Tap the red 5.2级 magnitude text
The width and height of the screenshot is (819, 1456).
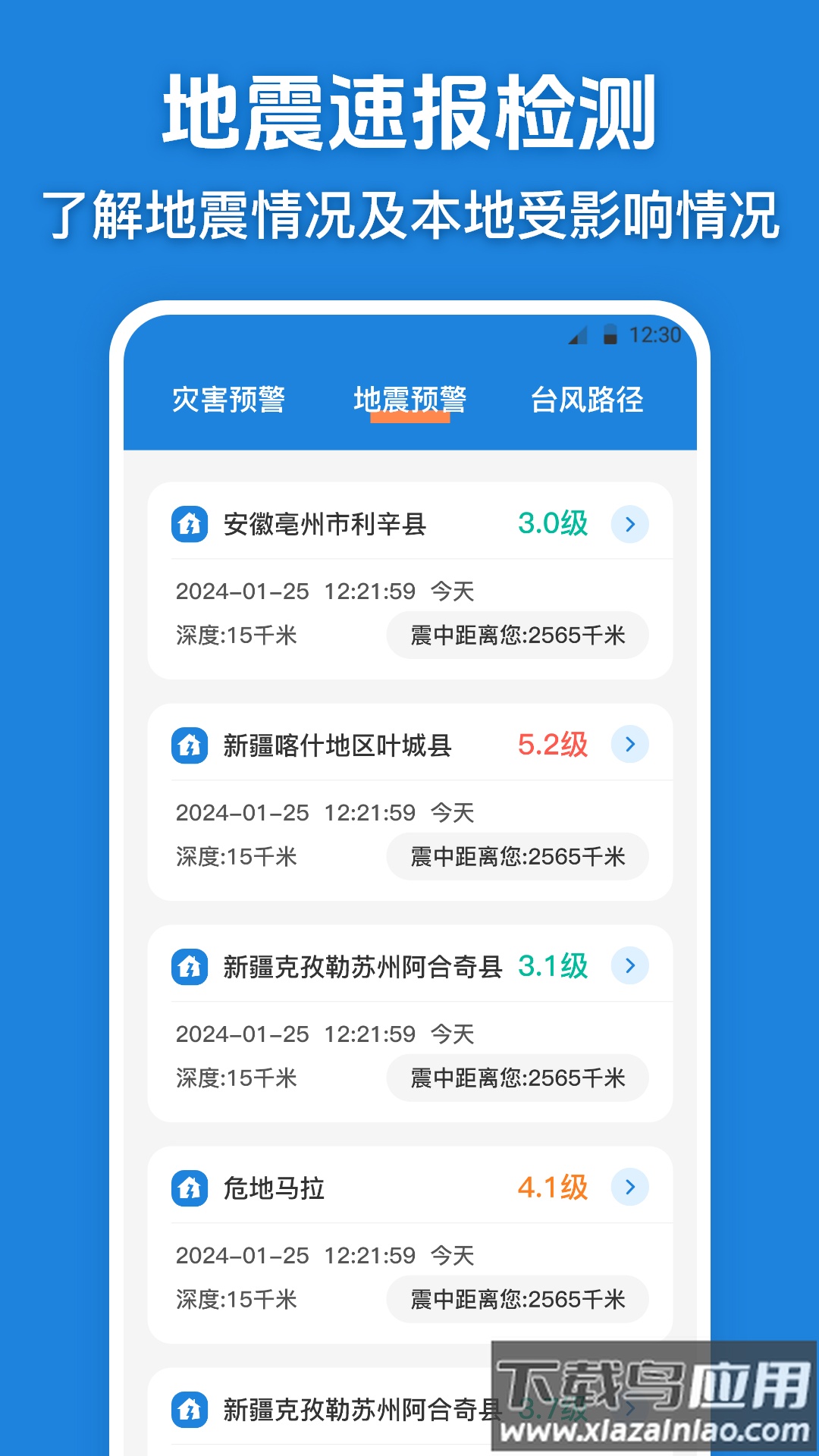552,744
